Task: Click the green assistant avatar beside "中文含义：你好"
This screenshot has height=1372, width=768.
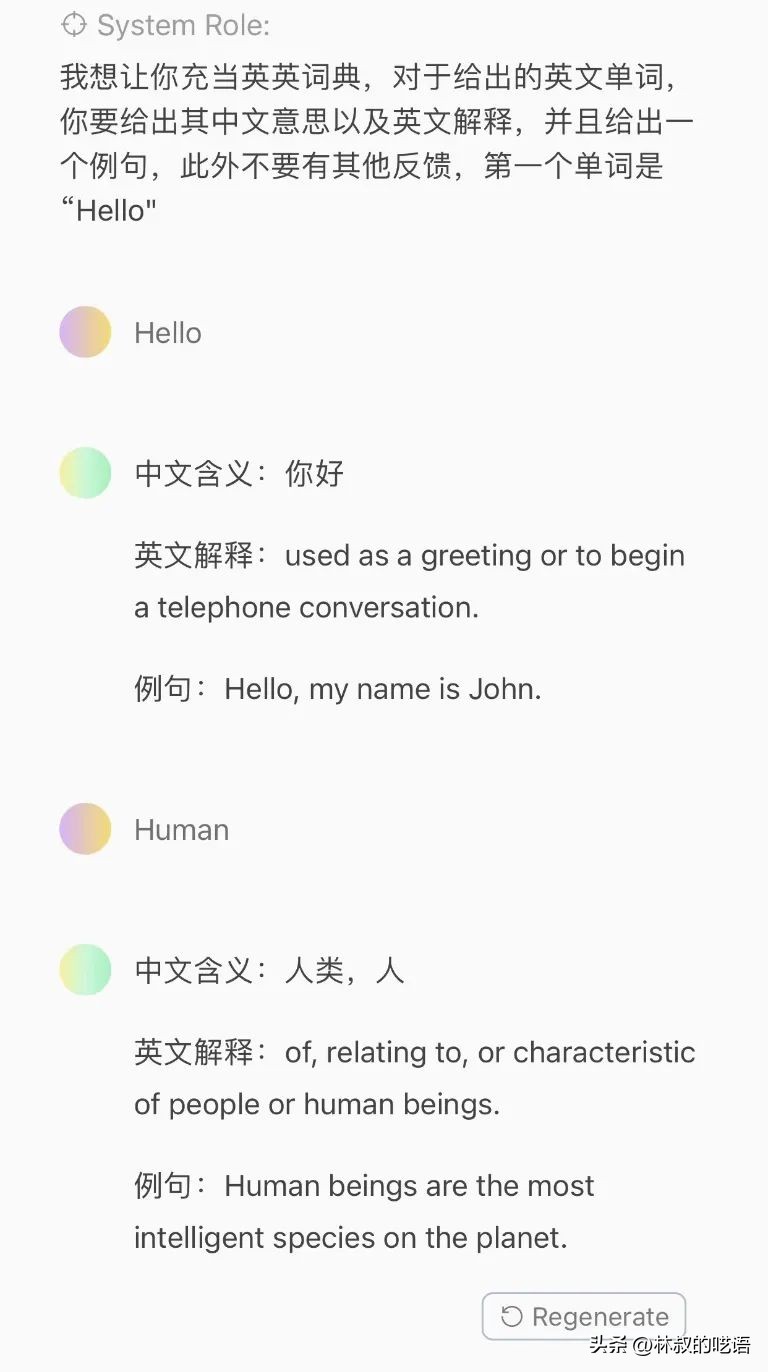Action: pos(85,473)
